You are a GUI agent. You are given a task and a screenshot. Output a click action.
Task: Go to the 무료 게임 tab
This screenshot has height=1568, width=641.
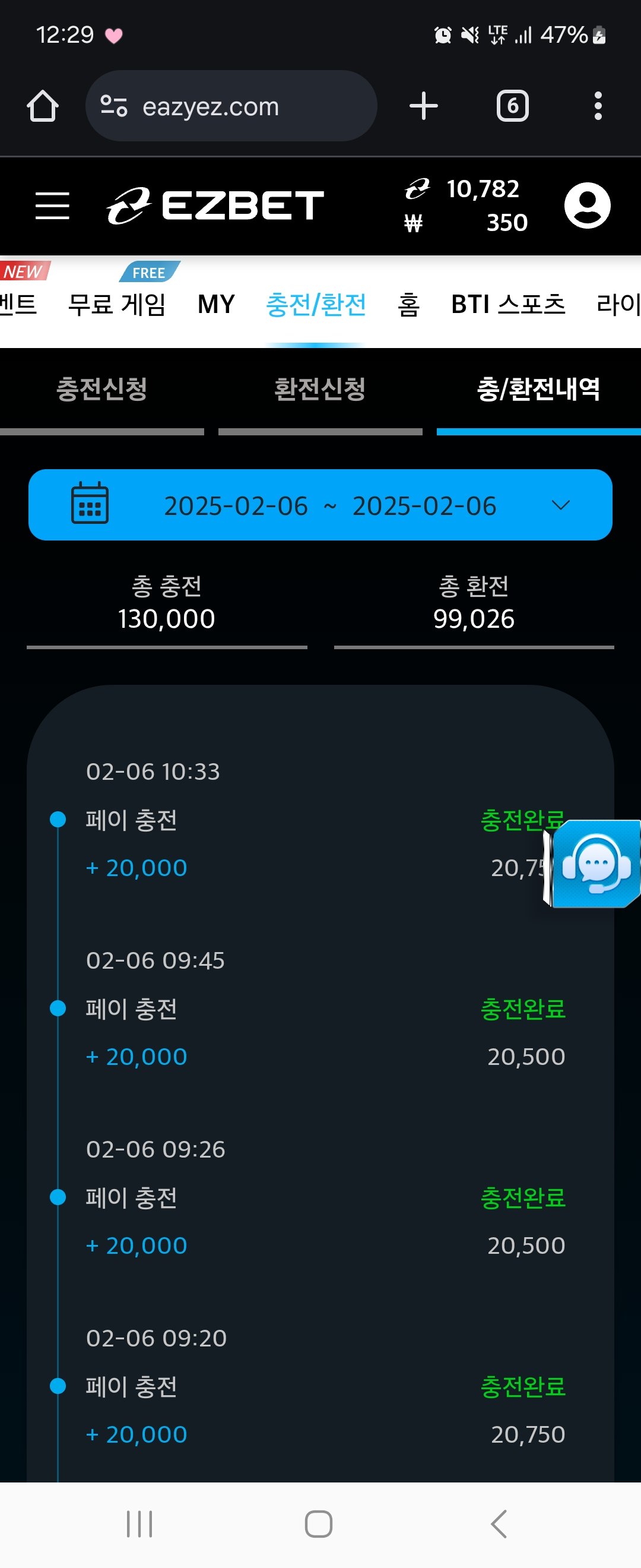[x=117, y=304]
